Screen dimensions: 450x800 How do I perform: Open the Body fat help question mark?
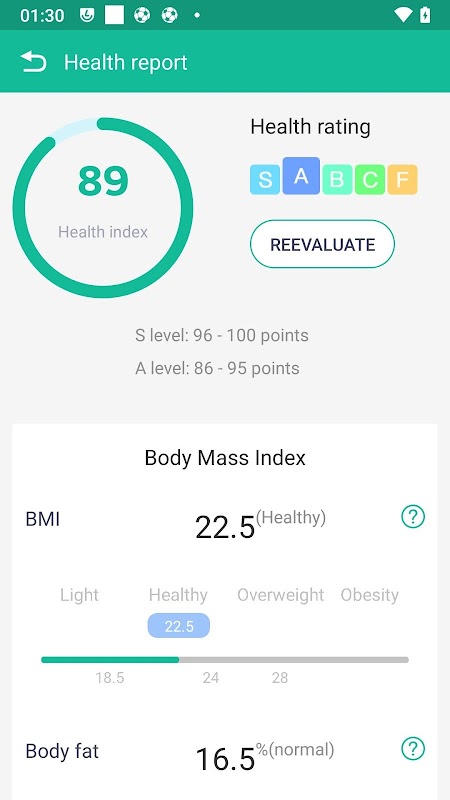click(x=413, y=748)
